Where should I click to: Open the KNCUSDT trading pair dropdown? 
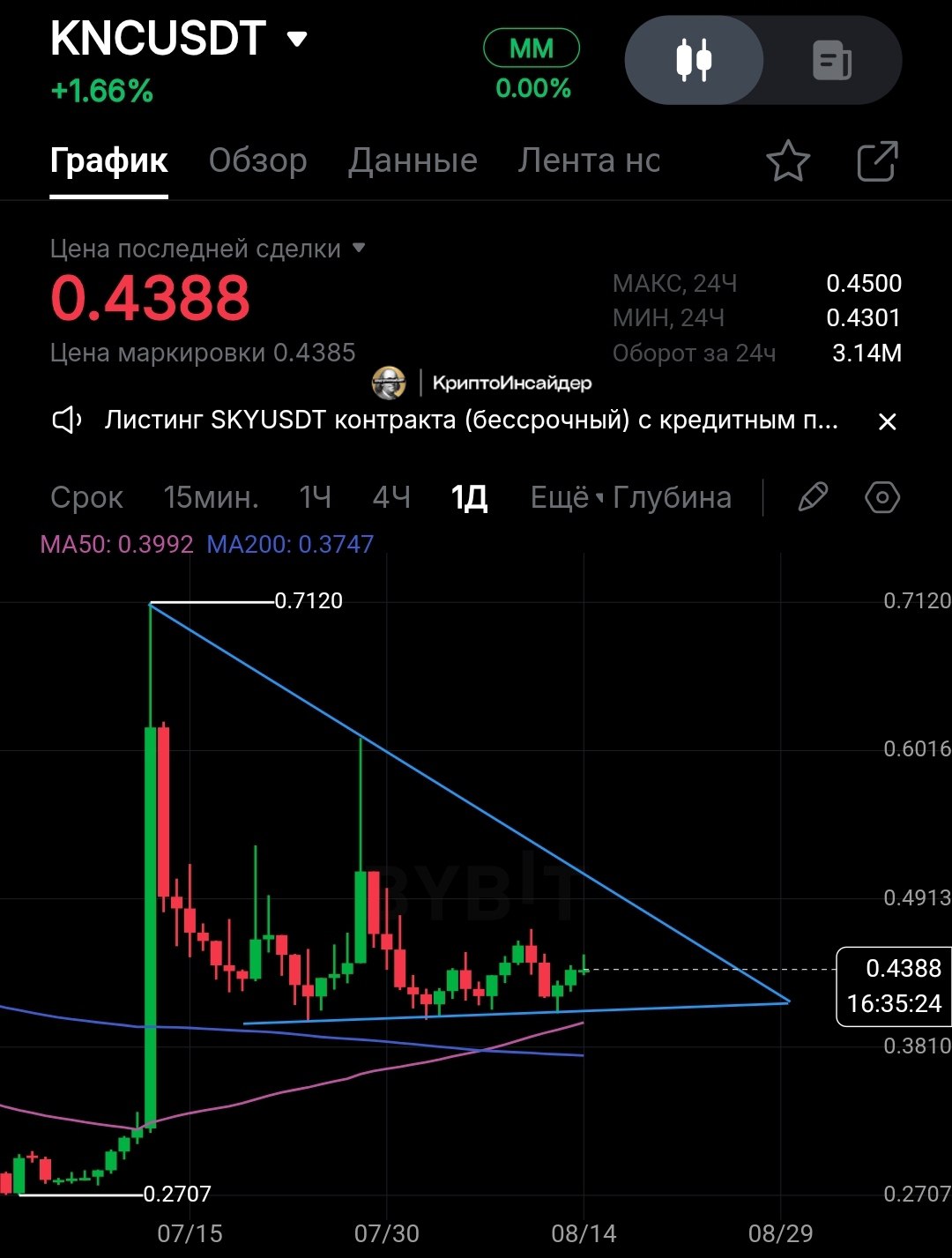pos(297,39)
